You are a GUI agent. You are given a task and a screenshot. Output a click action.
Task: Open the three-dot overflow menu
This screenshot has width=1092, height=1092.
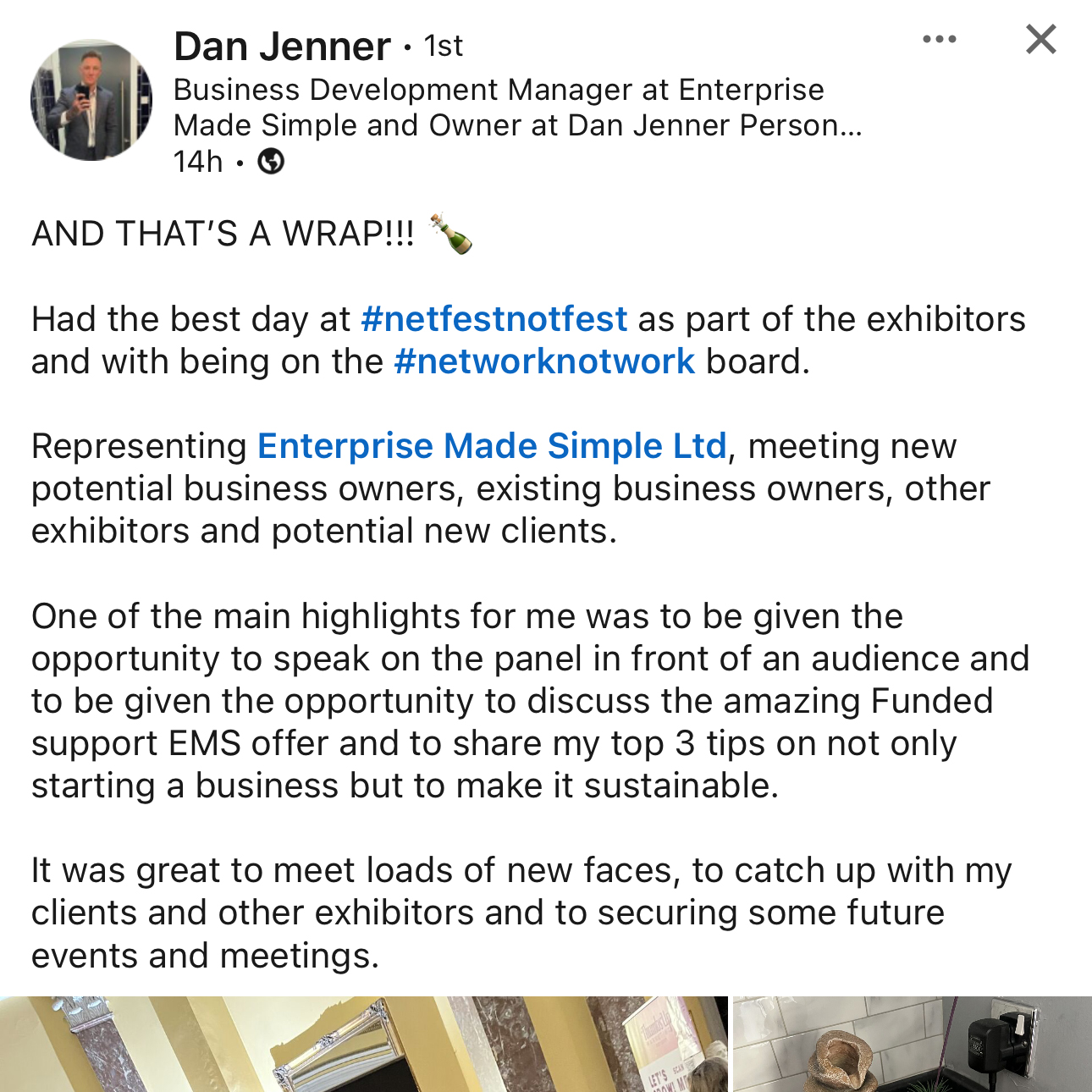tap(939, 40)
